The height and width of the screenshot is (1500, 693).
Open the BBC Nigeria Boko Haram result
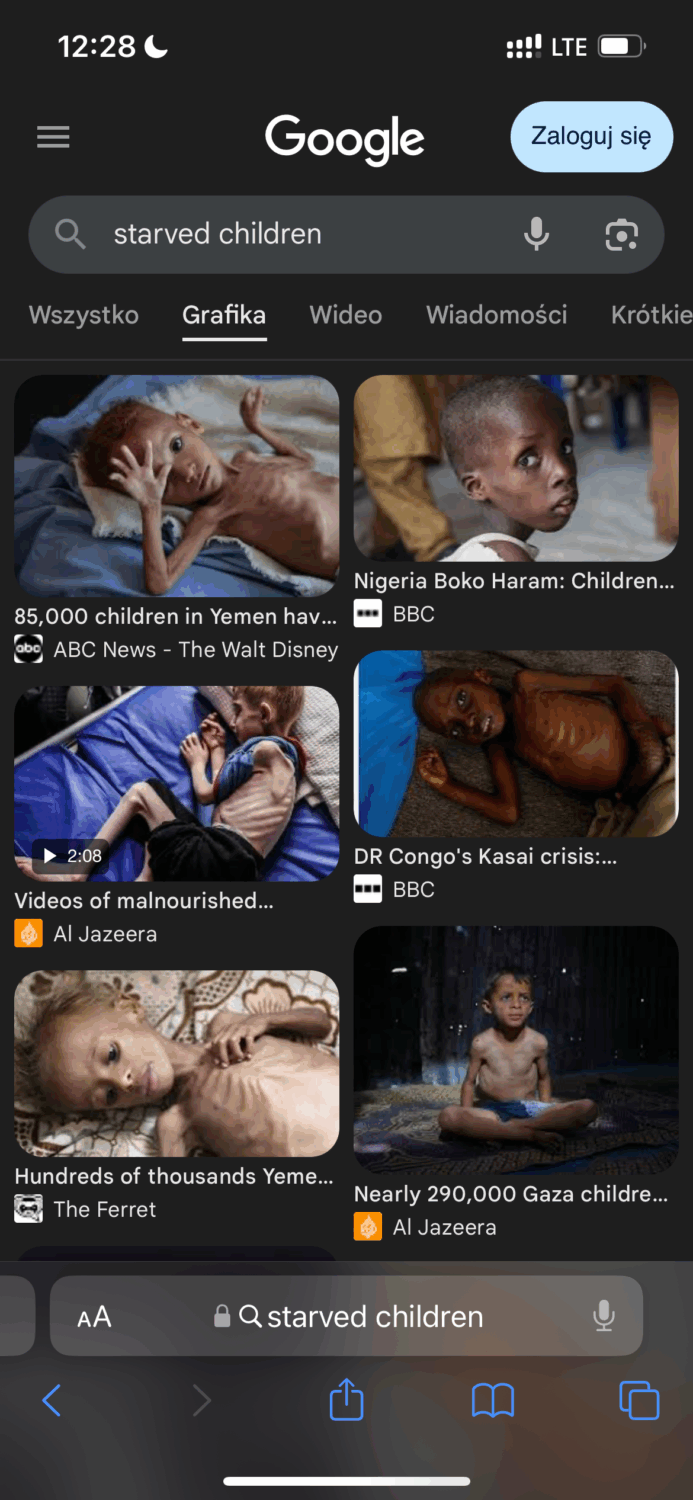click(516, 470)
